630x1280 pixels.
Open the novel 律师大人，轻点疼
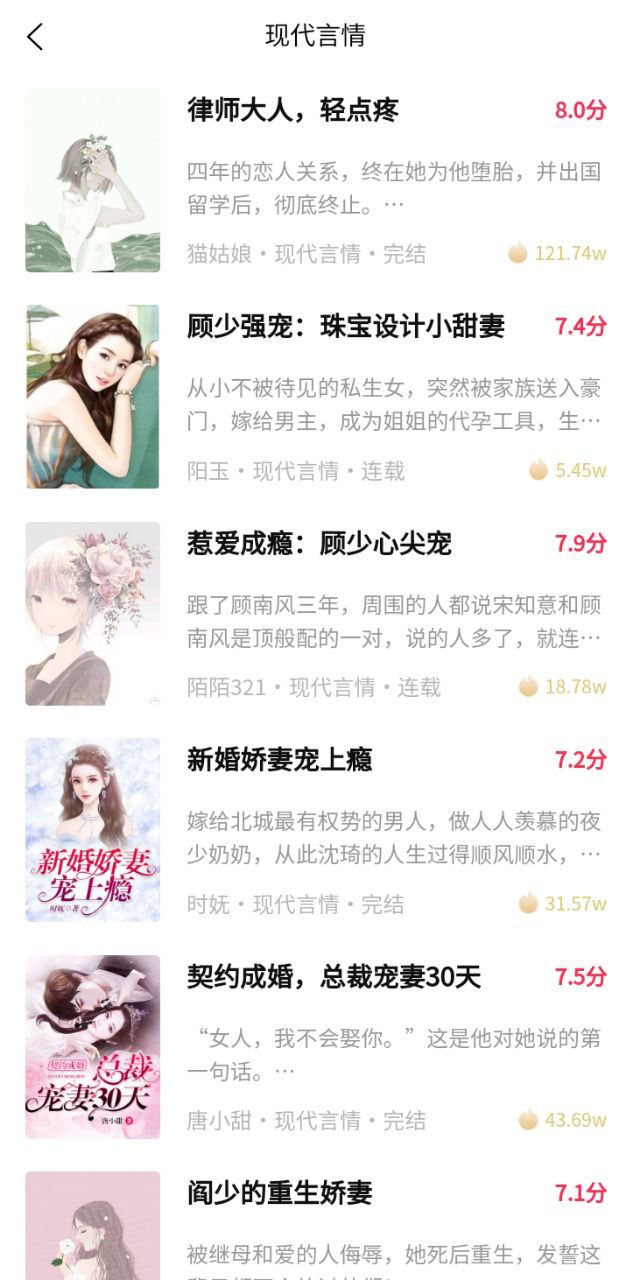315,180
